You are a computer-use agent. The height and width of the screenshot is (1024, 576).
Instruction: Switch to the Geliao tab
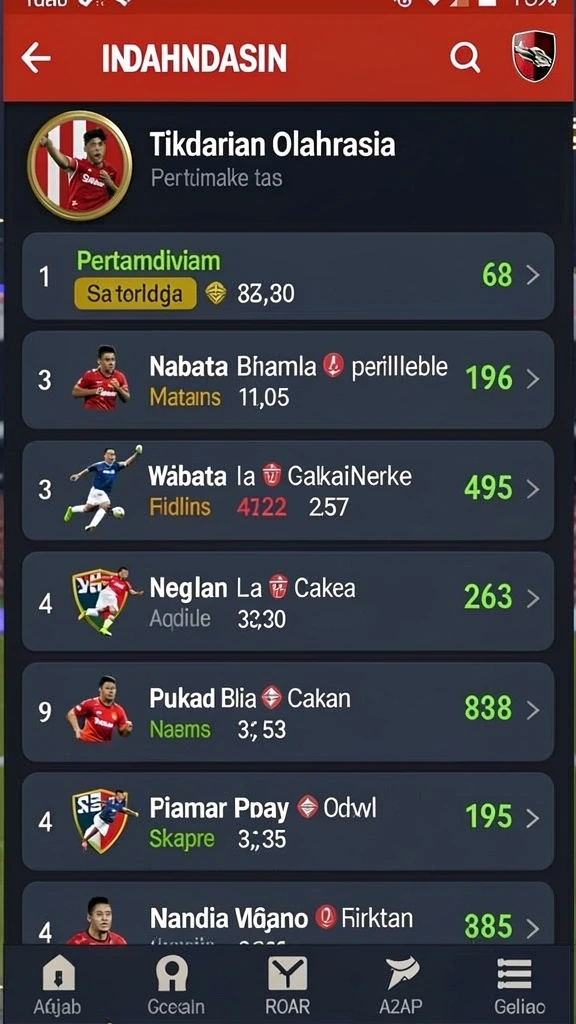[518, 985]
